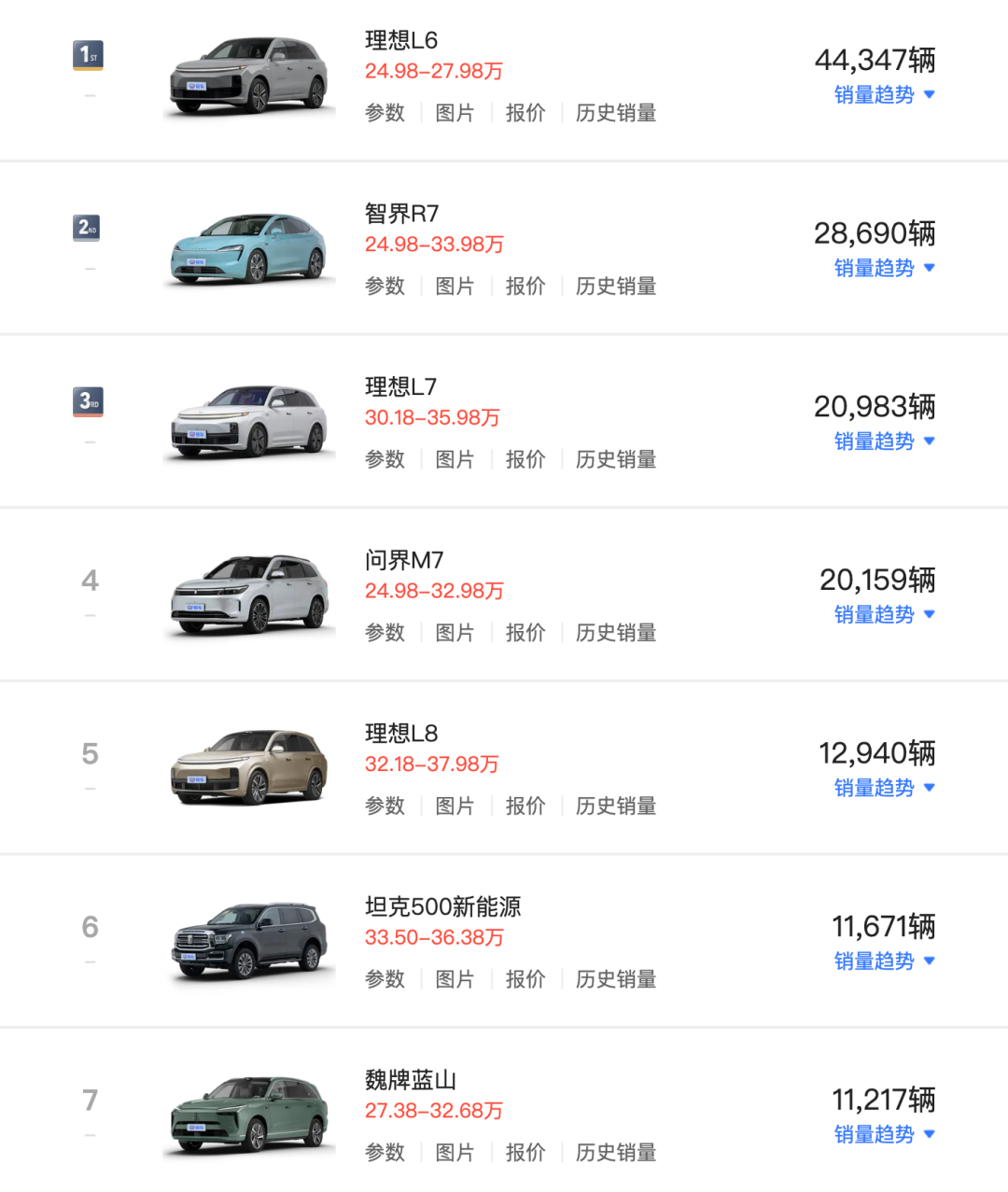Open 历史销量 for 问界M7
This screenshot has width=1008, height=1192.
[x=615, y=633]
